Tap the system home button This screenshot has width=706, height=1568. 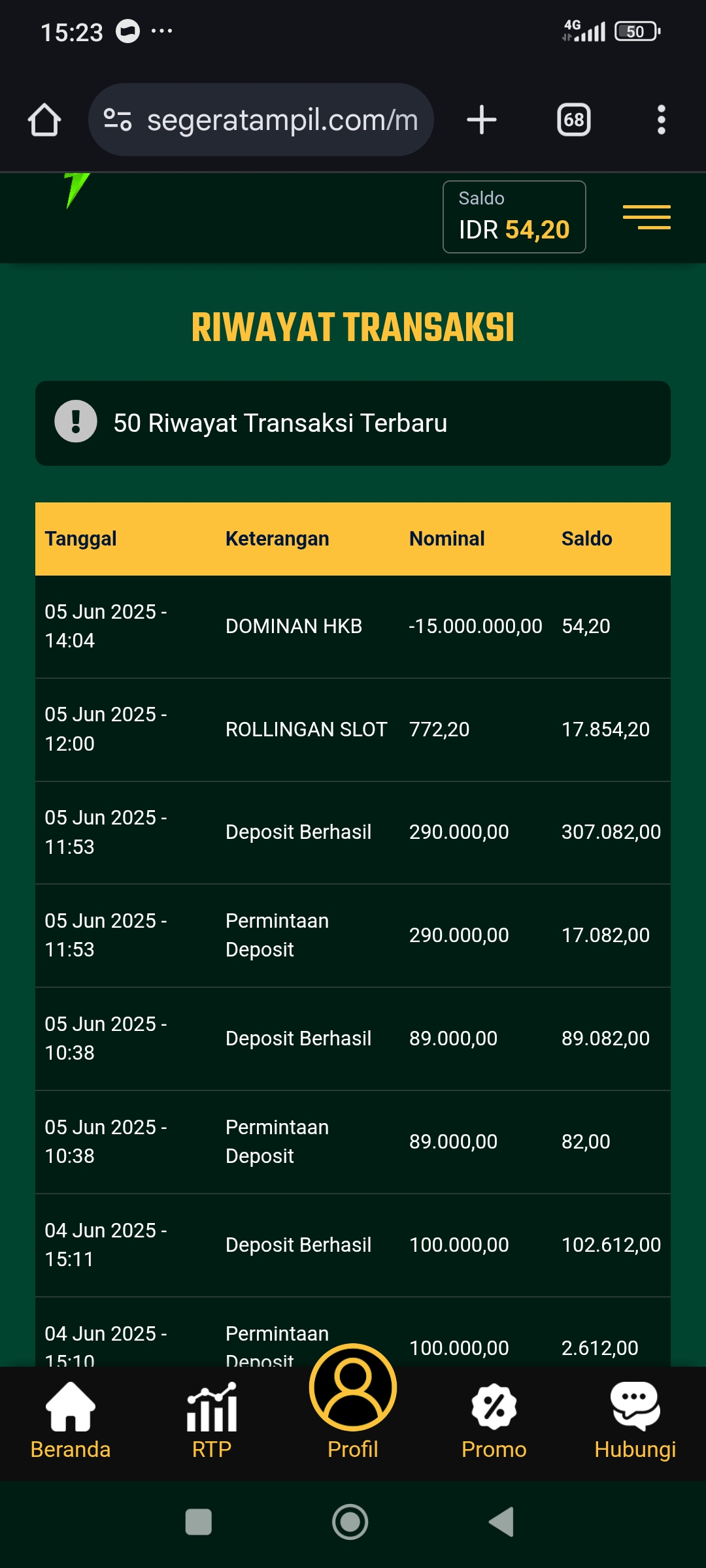pyautogui.click(x=350, y=1522)
